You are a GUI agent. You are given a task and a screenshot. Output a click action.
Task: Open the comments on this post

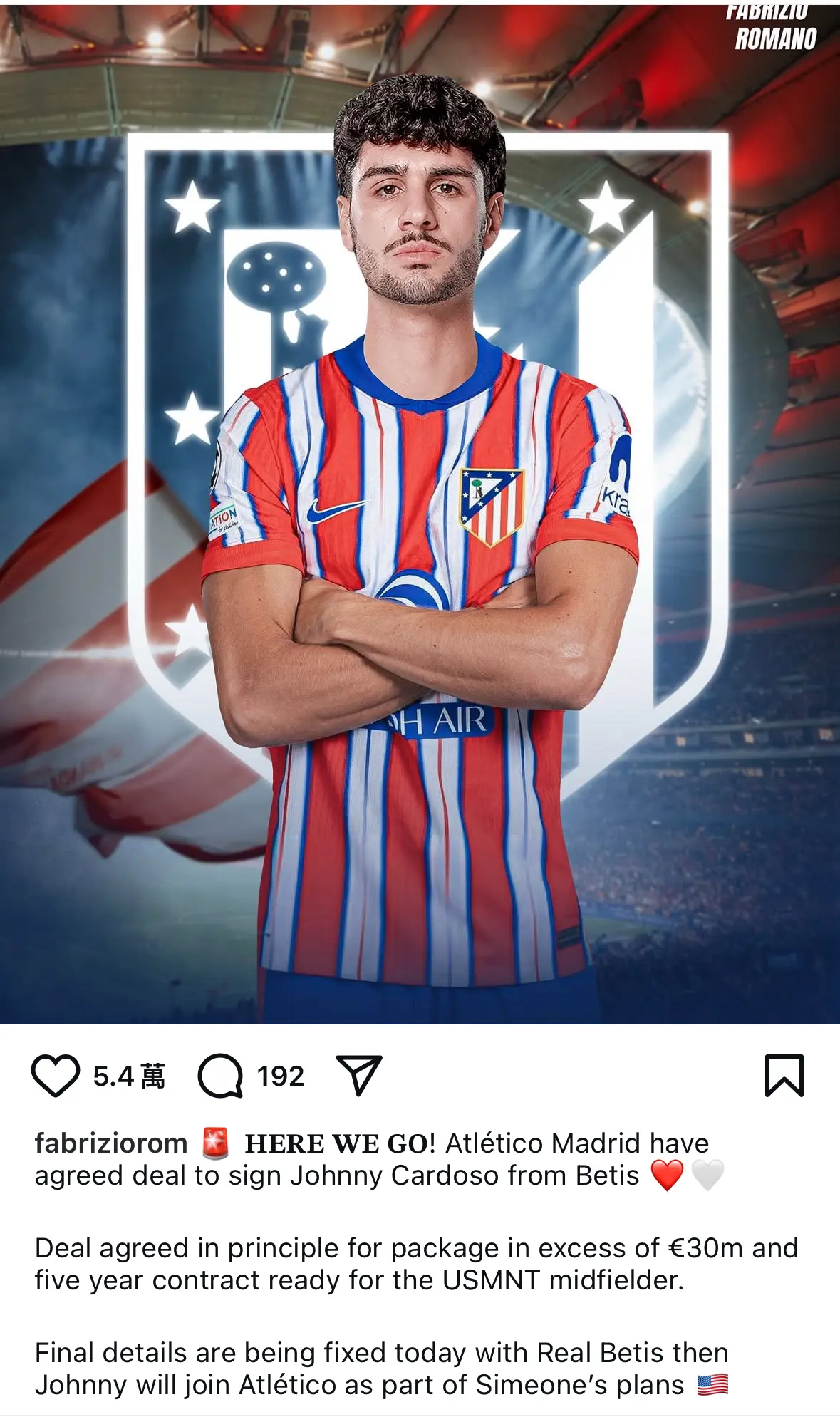[x=221, y=1076]
